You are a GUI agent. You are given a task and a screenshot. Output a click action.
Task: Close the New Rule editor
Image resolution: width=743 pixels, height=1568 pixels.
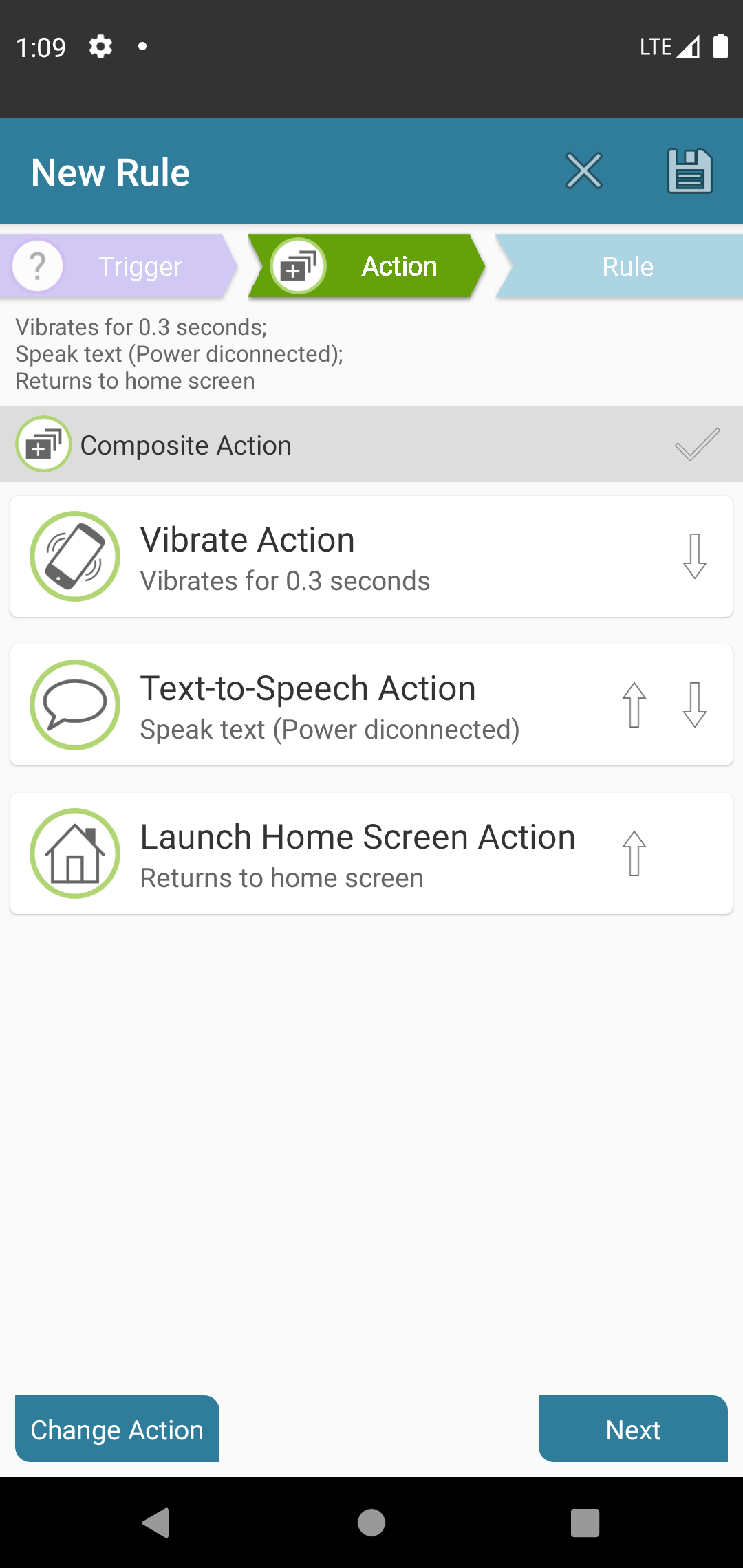click(x=584, y=171)
